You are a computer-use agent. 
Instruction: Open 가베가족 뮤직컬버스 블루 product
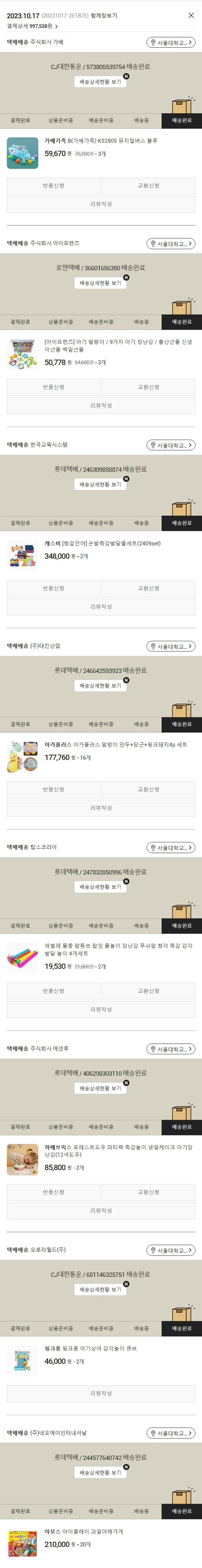click(100, 140)
